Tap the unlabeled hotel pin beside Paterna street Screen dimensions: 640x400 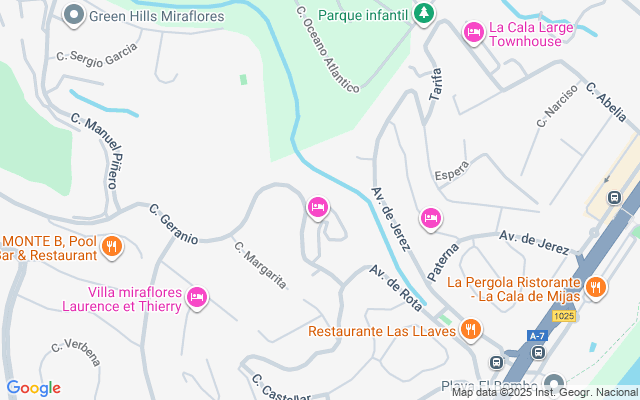431,216
